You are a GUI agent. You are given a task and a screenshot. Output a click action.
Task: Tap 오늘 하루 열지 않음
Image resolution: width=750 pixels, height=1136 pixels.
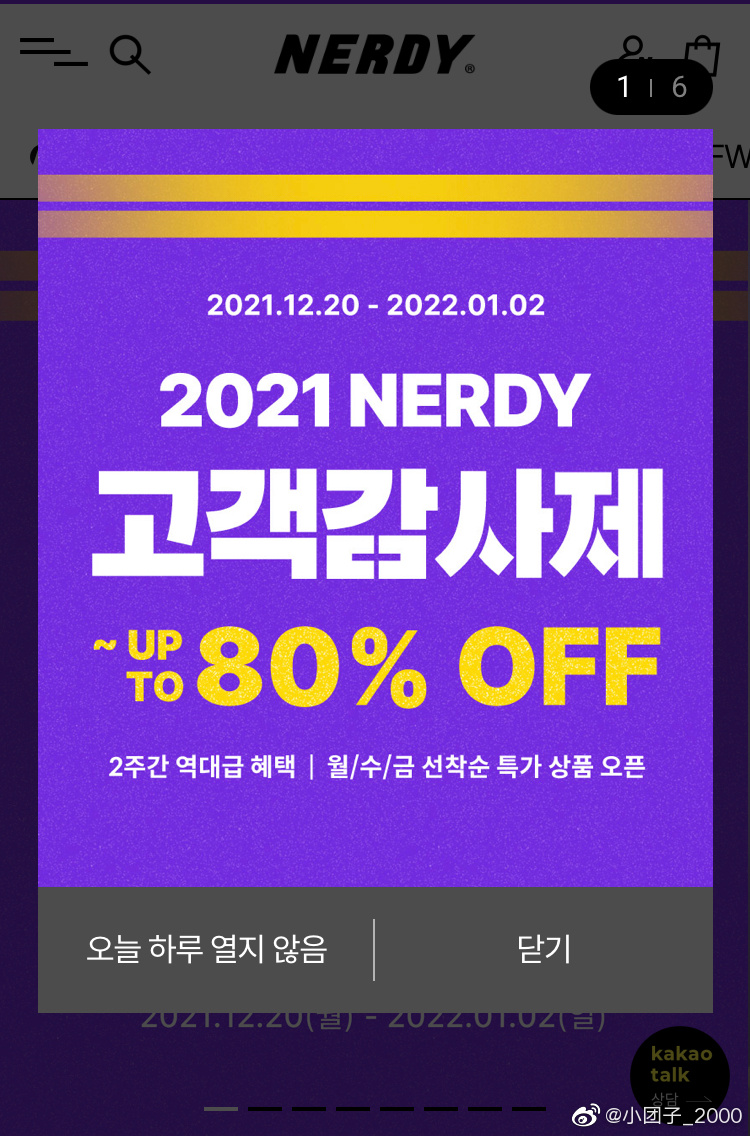[x=206, y=950]
